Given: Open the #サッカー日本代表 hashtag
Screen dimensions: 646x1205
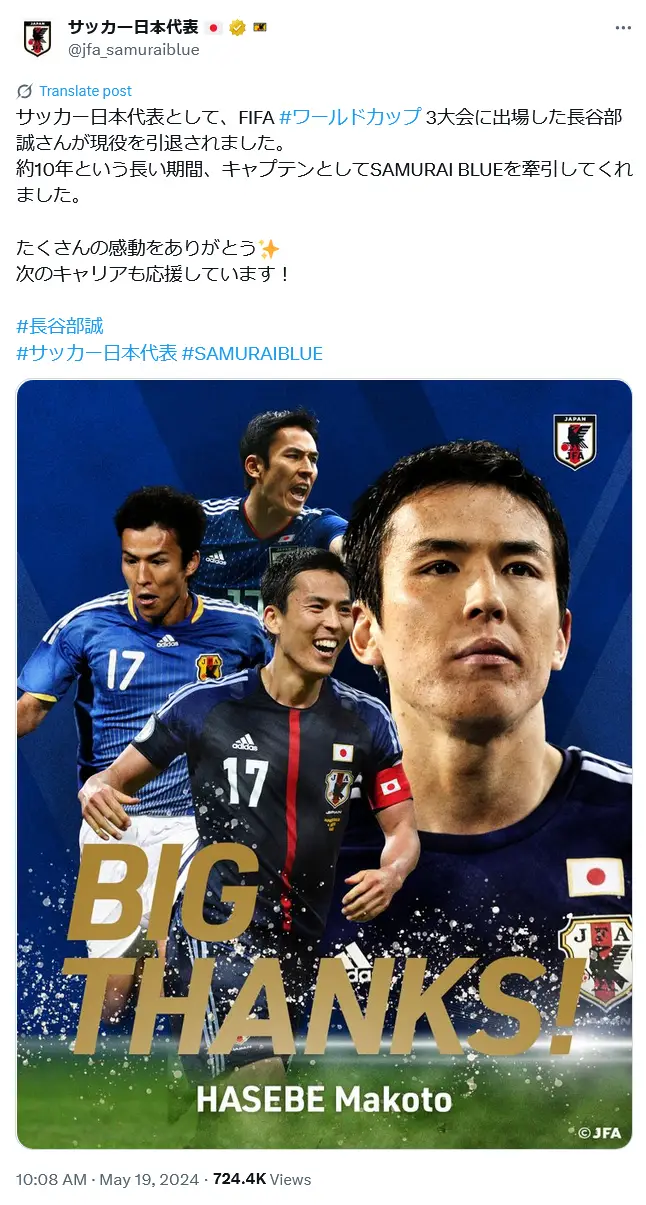Looking at the screenshot, I should [x=97, y=353].
